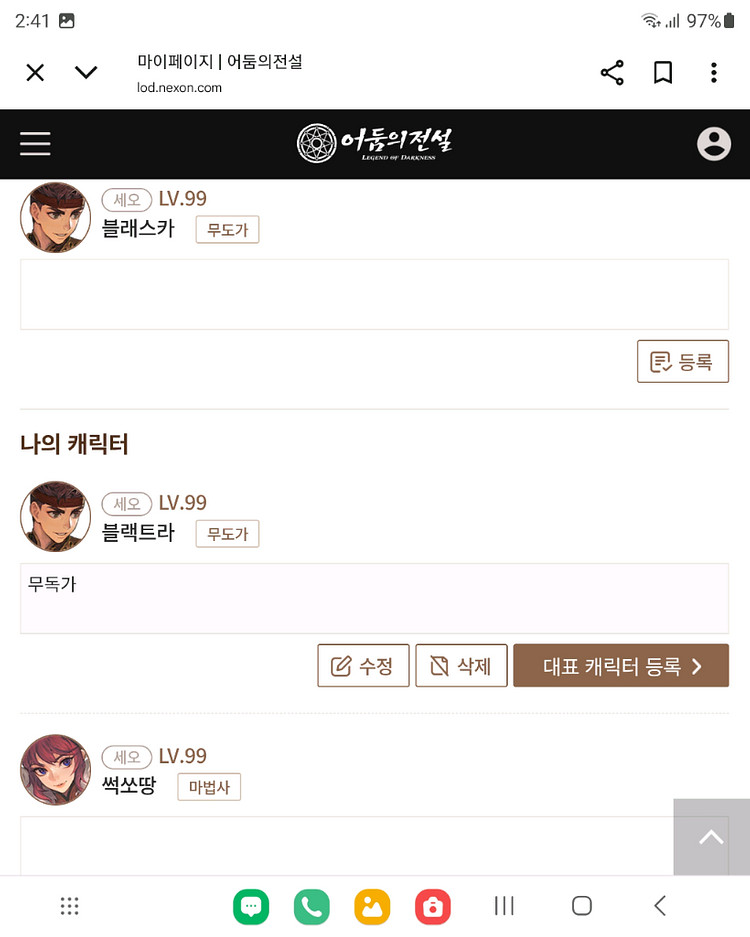Register 블랙트라 as 대표 캐릭터
The width and height of the screenshot is (750, 937).
pos(620,666)
